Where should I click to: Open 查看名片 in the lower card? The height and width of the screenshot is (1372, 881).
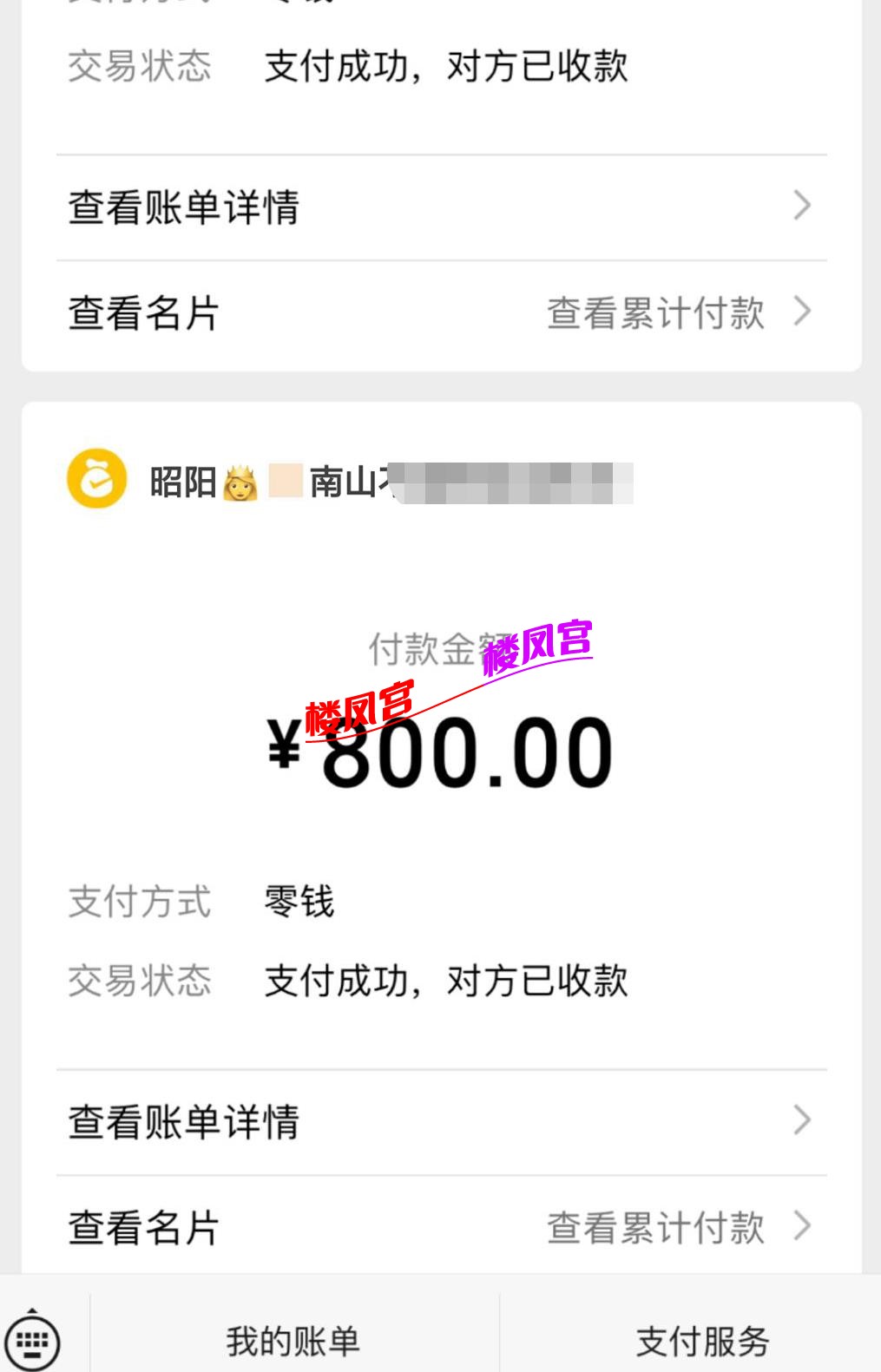[x=143, y=1227]
